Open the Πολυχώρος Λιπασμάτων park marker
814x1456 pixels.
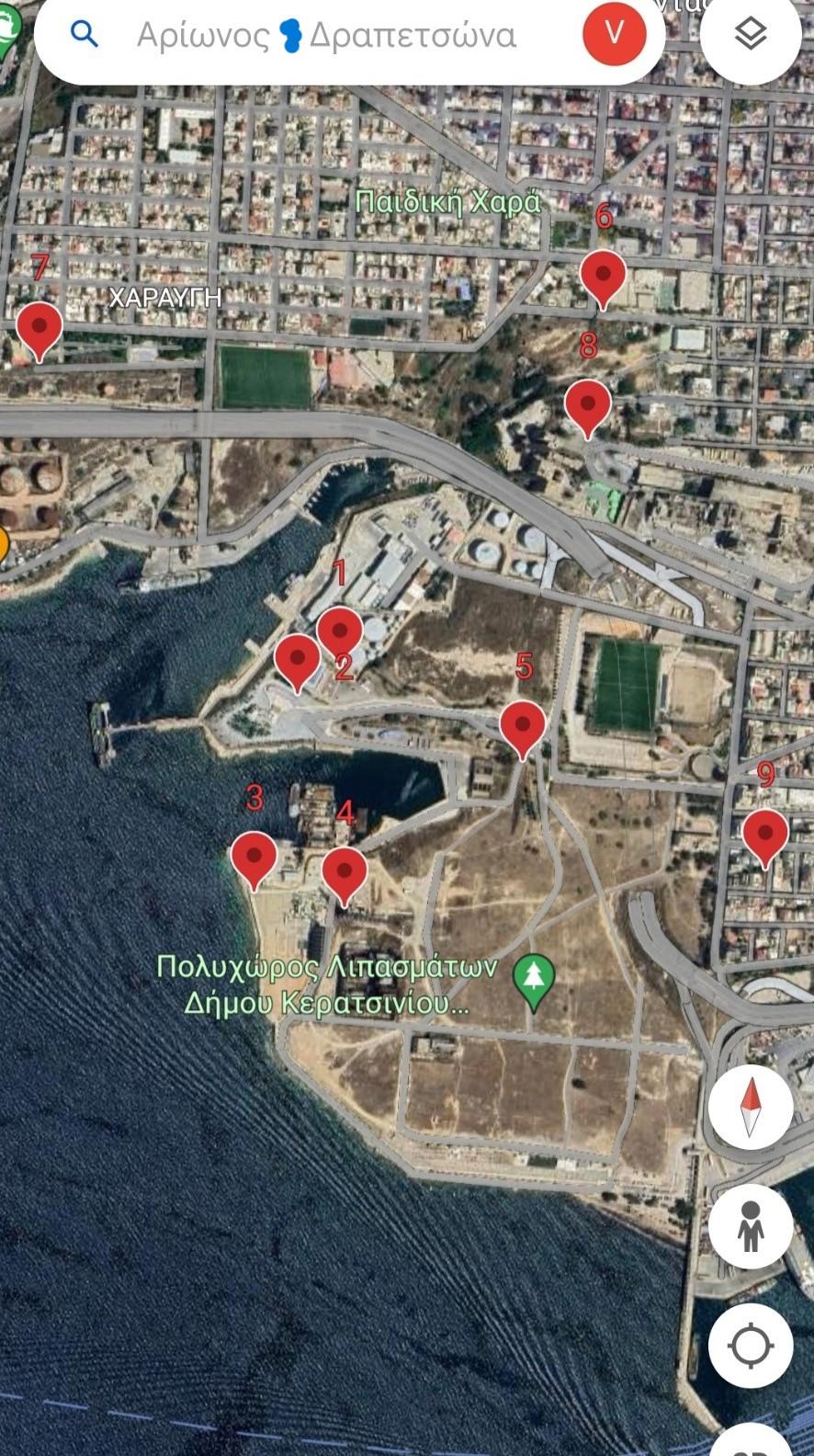[x=534, y=978]
